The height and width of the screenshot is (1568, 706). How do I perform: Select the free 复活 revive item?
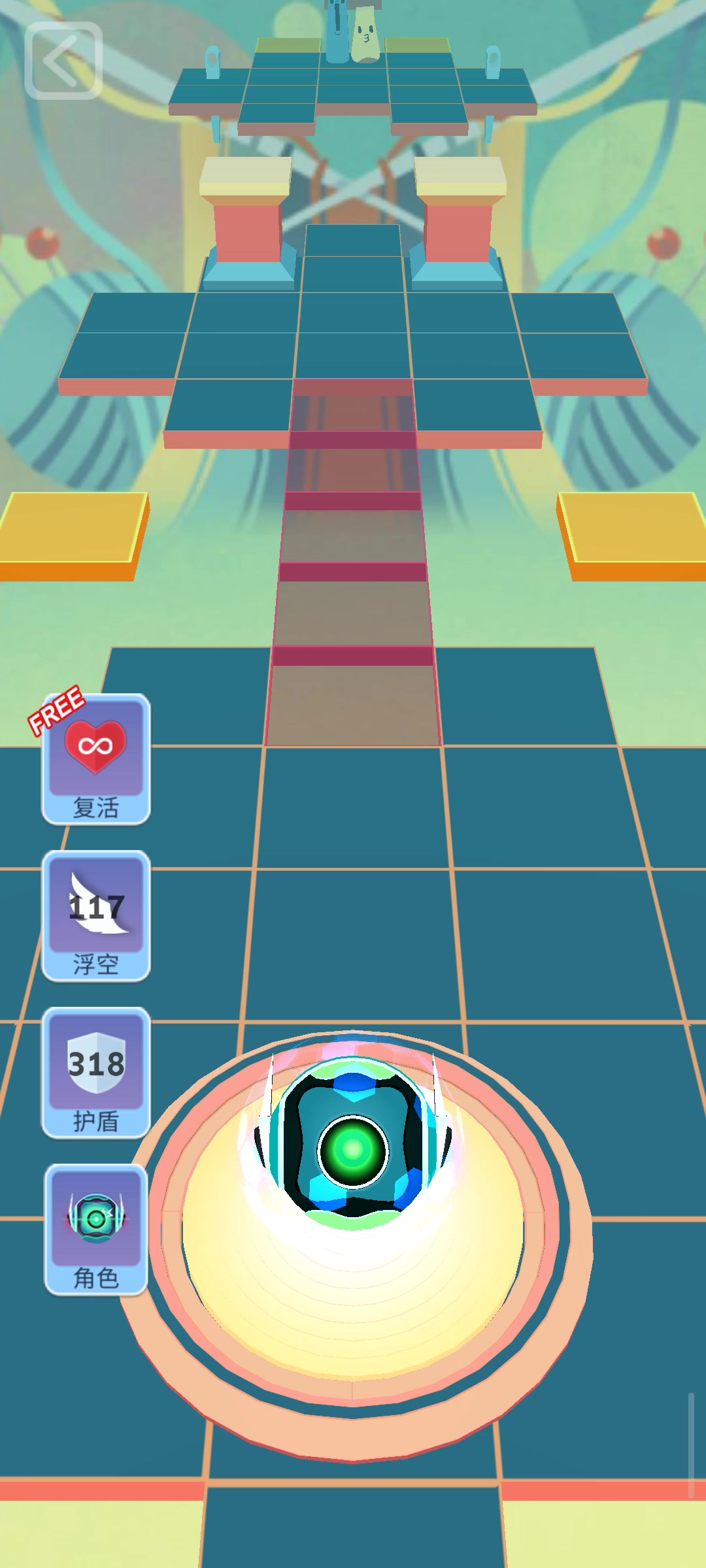(x=96, y=759)
